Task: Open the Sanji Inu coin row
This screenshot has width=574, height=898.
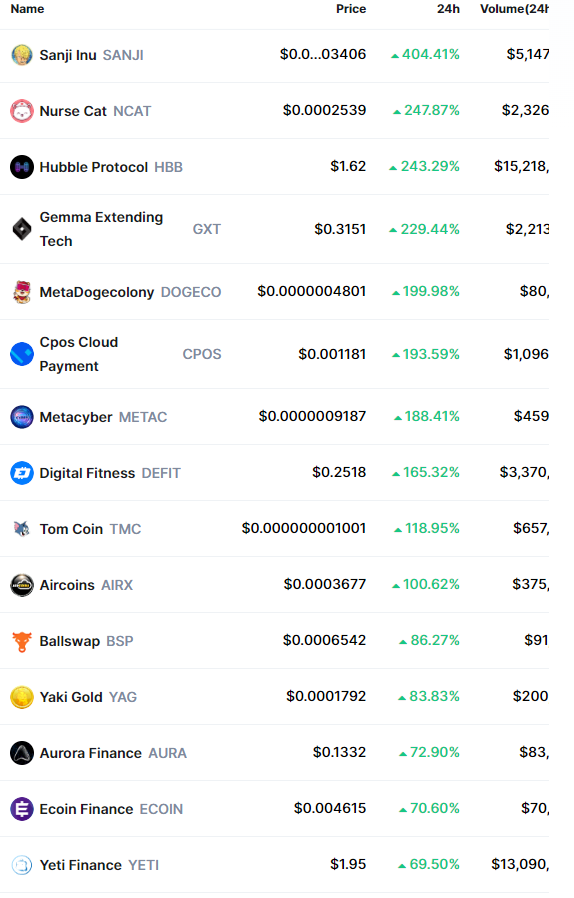Action: [274, 56]
